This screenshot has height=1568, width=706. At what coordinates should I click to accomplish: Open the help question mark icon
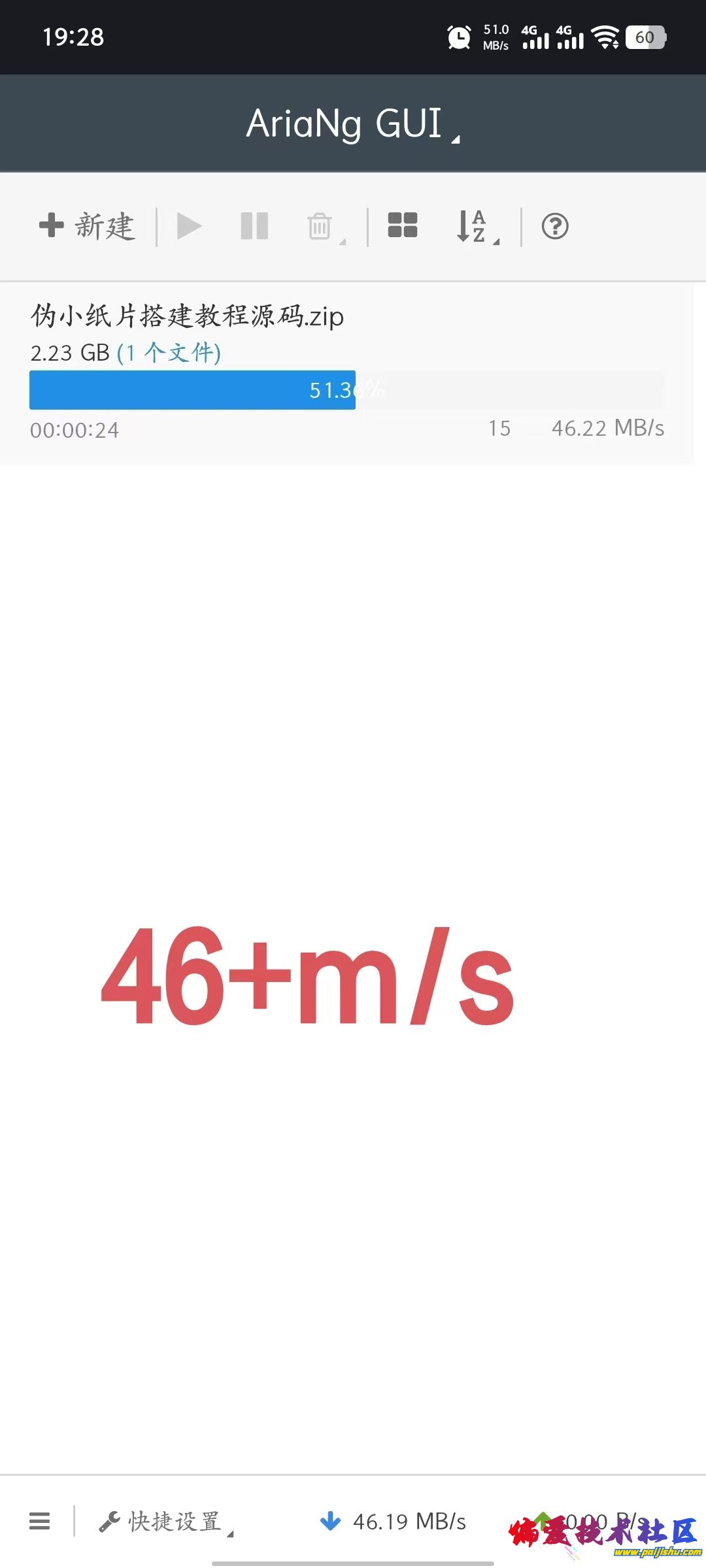[x=554, y=226]
